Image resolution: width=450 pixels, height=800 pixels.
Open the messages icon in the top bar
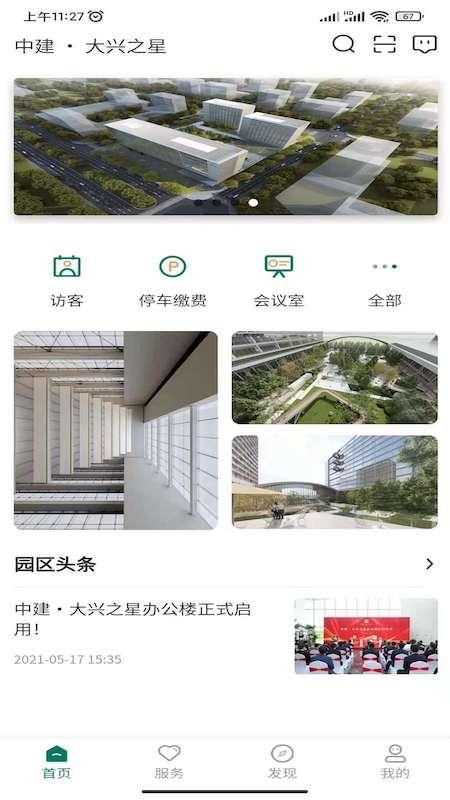425,44
